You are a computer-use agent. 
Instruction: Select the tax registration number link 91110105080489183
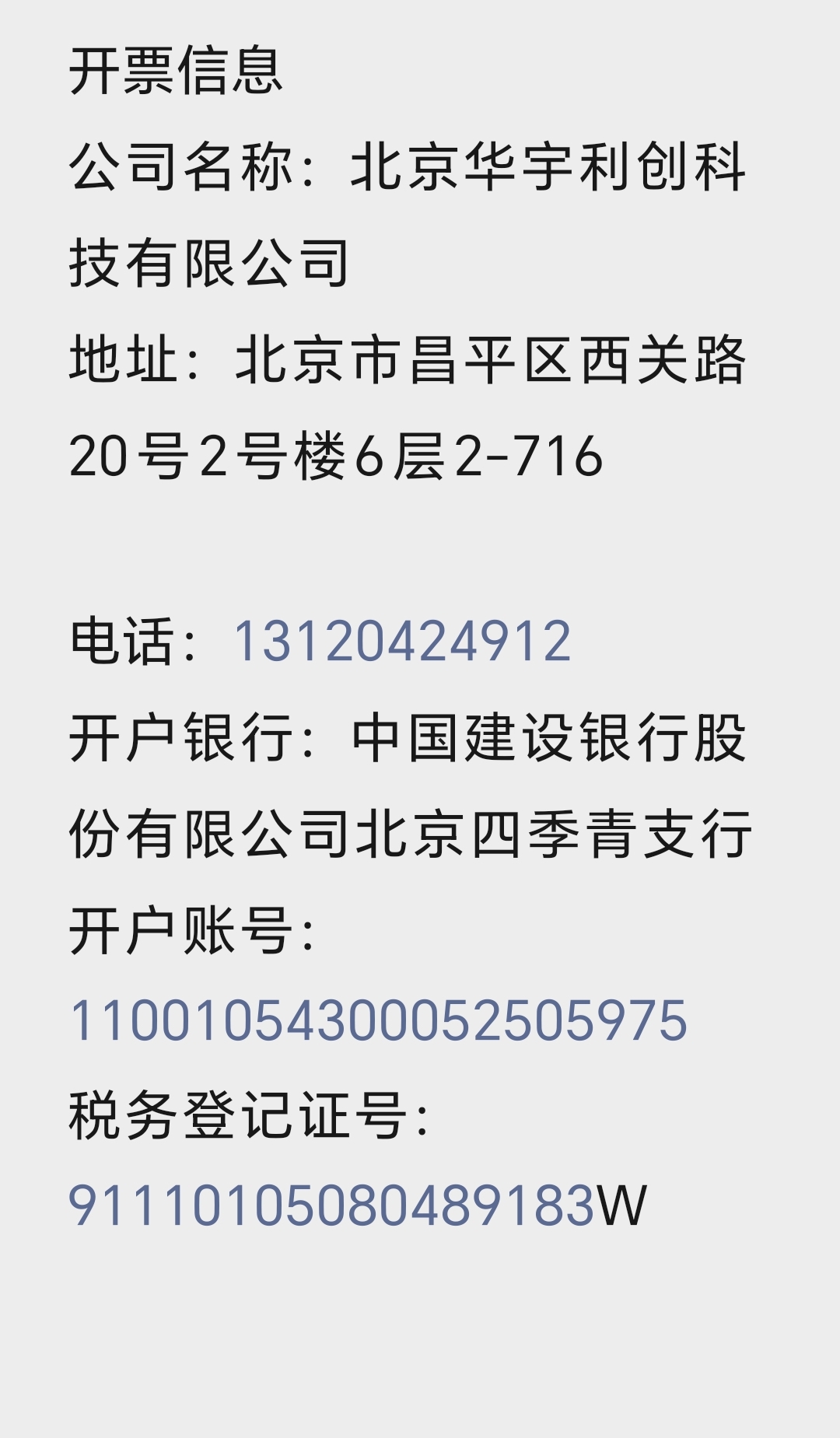332,1206
